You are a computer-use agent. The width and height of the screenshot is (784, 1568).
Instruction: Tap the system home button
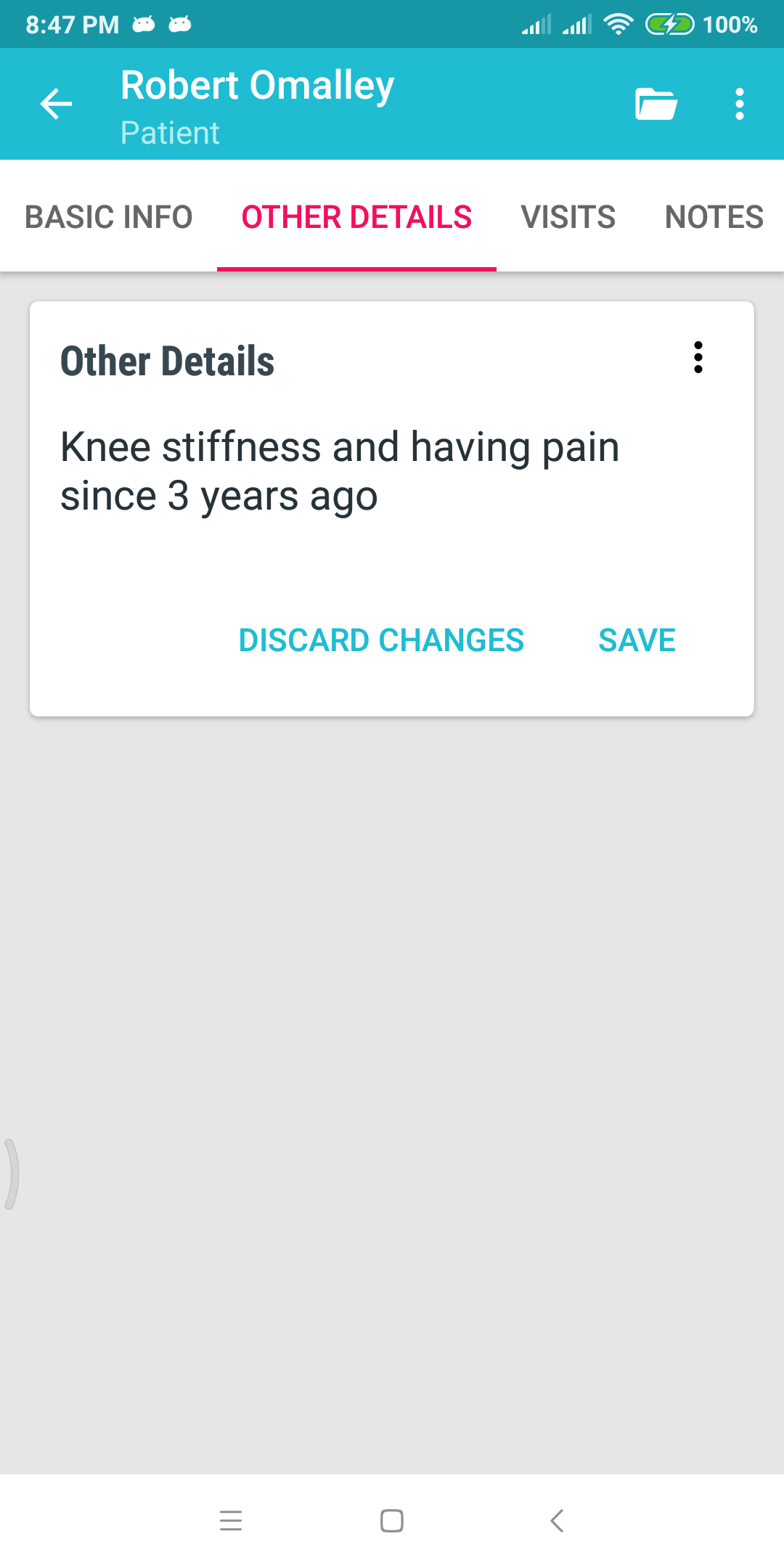tap(392, 1520)
